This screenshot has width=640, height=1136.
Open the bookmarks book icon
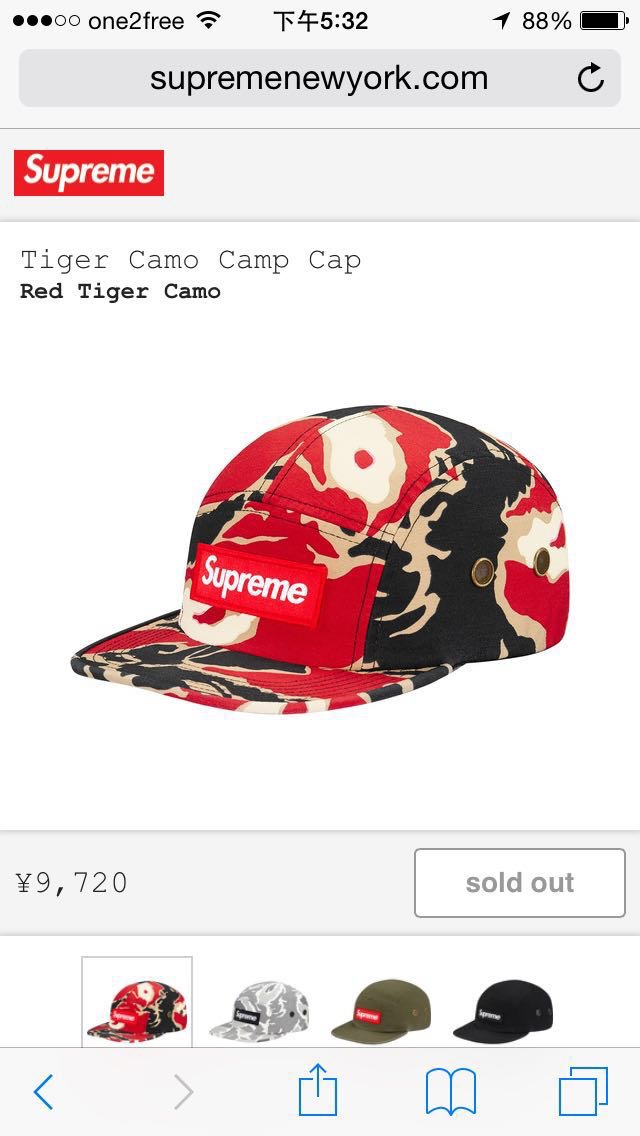tap(451, 1092)
